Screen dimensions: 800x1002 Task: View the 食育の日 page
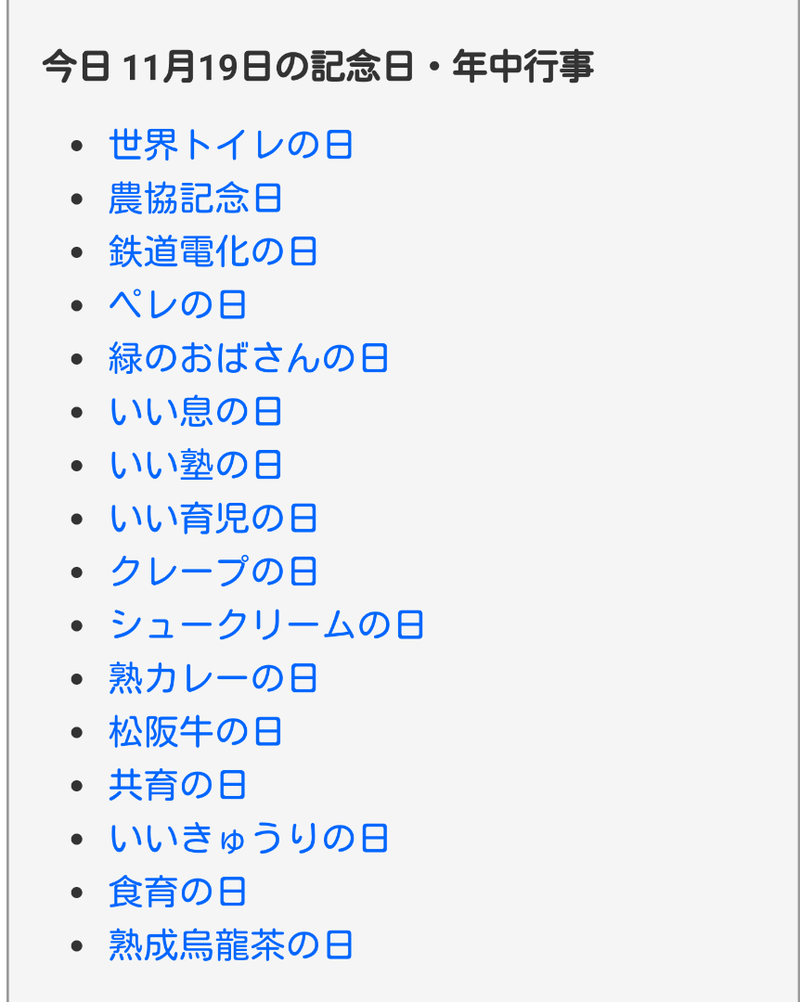pyautogui.click(x=177, y=892)
